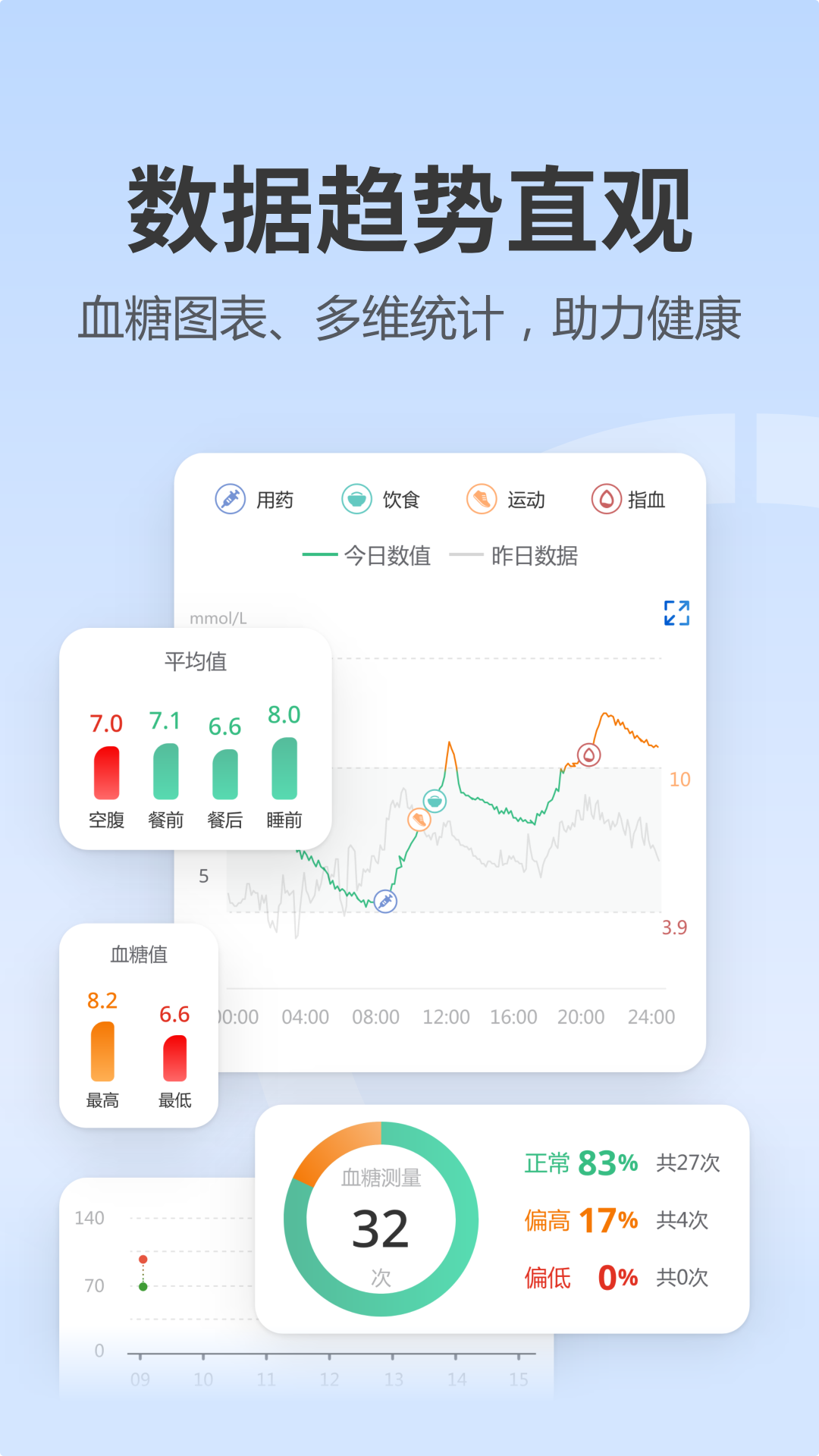Click the blood drop marker near the peak
This screenshot has height=1456, width=819.
point(588,756)
